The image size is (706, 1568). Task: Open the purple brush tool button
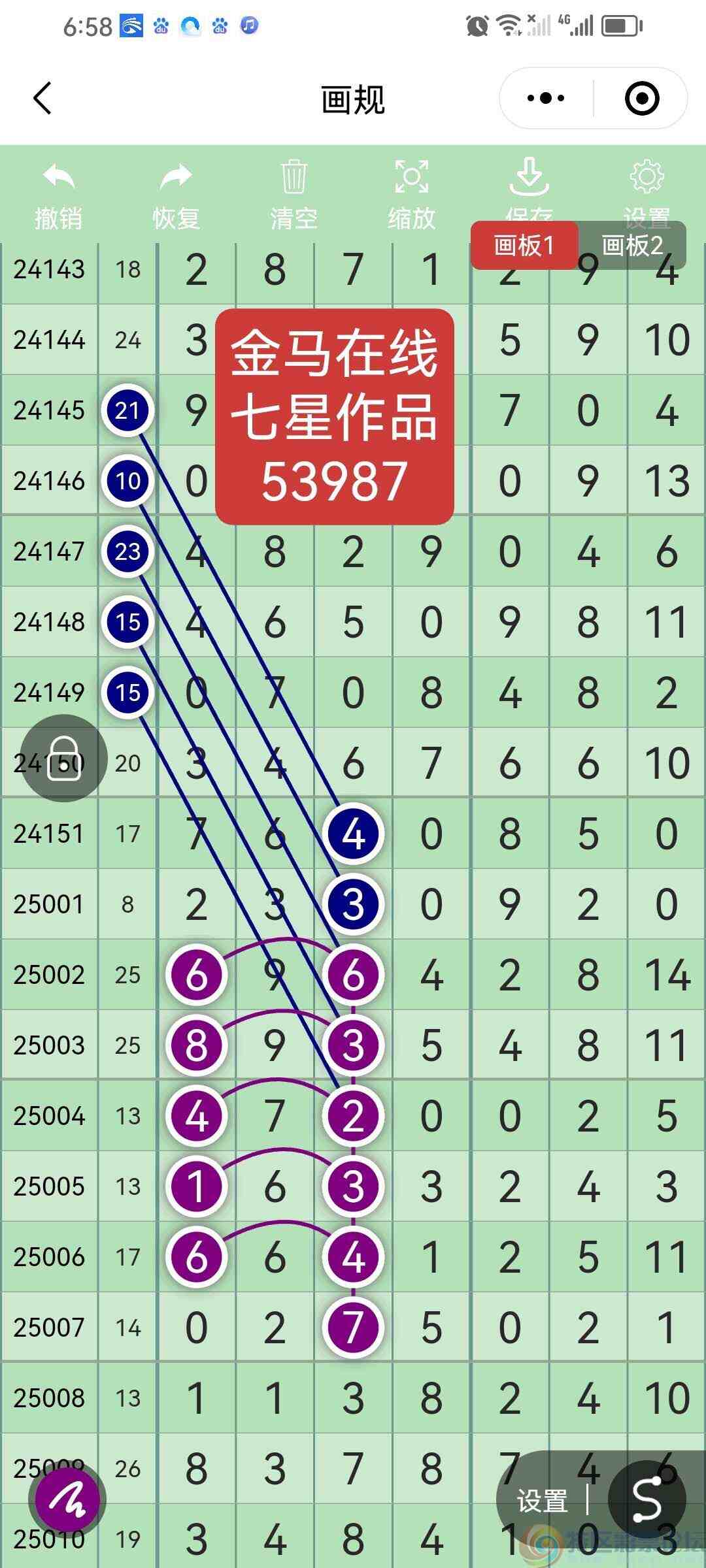point(67,1499)
